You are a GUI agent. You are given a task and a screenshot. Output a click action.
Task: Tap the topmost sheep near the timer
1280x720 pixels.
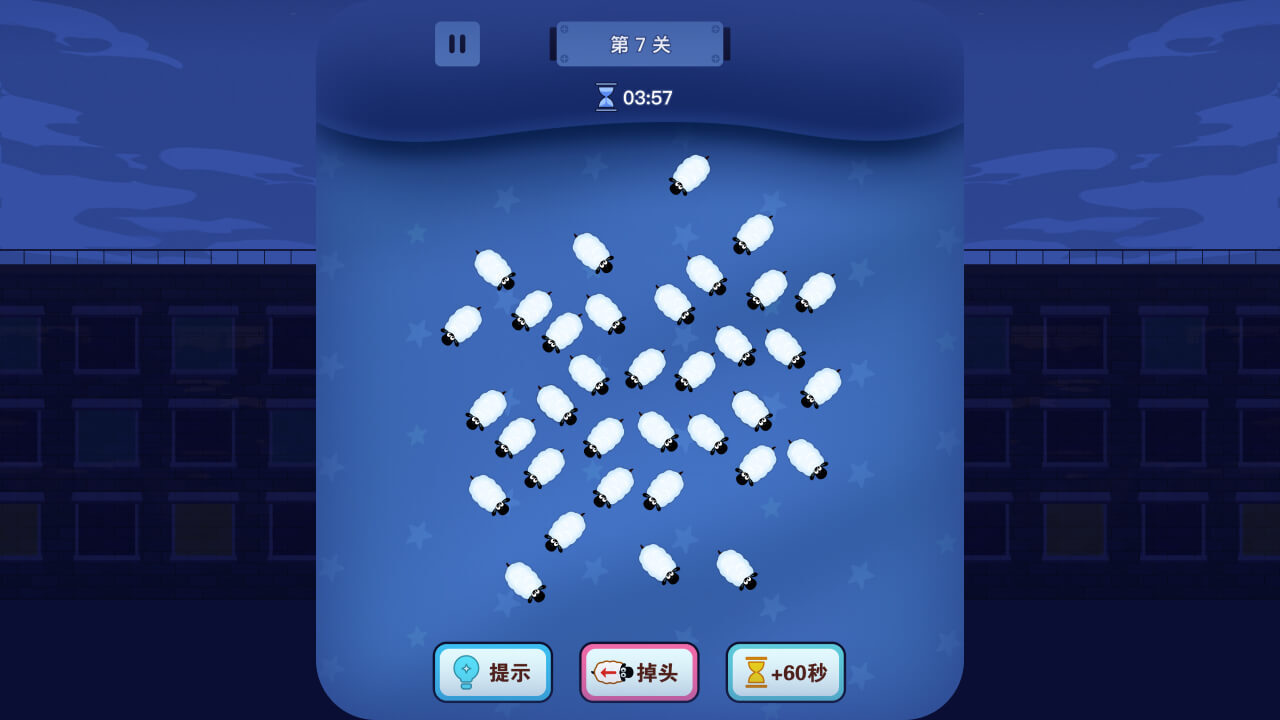[x=690, y=174]
